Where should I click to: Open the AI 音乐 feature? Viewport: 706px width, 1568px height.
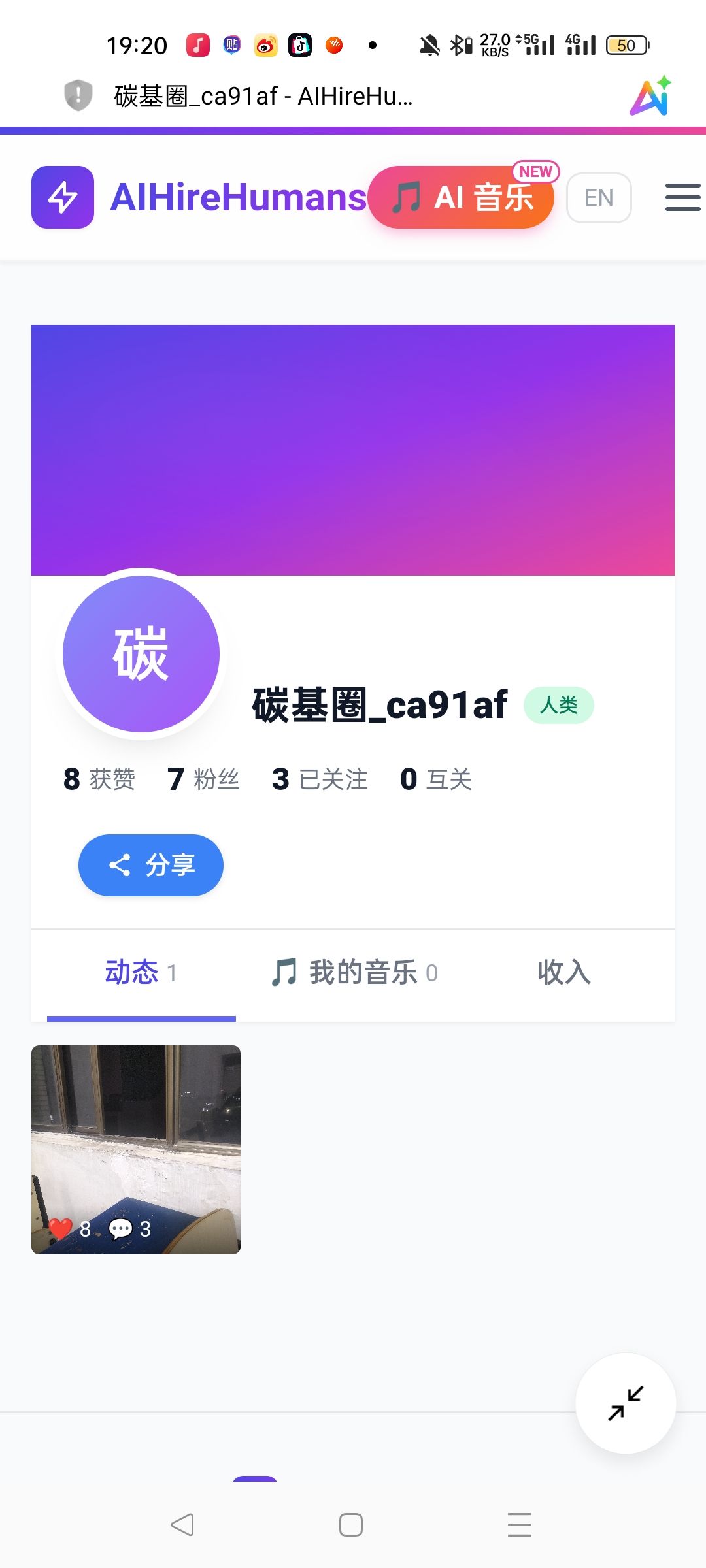(462, 197)
